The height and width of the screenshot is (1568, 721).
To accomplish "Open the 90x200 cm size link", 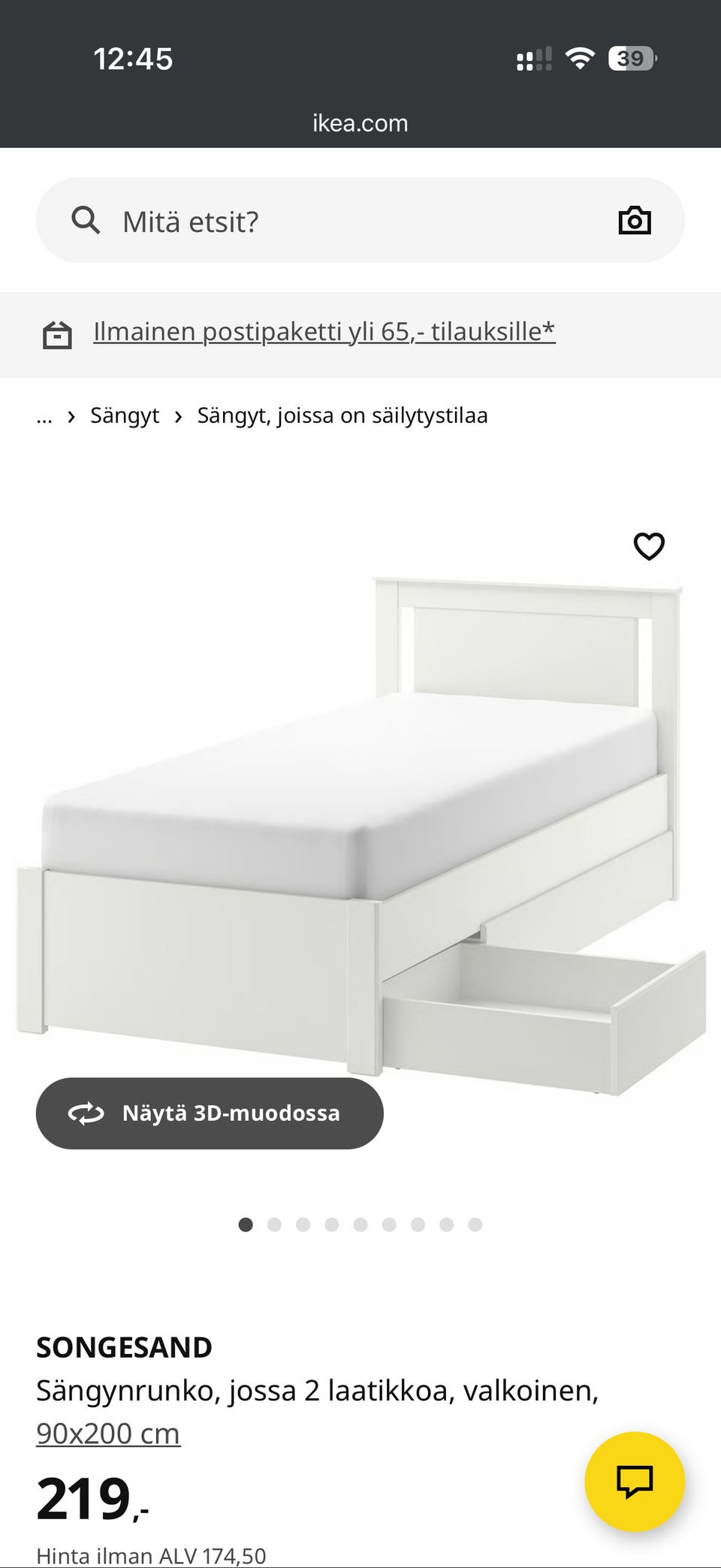I will pos(108,1434).
